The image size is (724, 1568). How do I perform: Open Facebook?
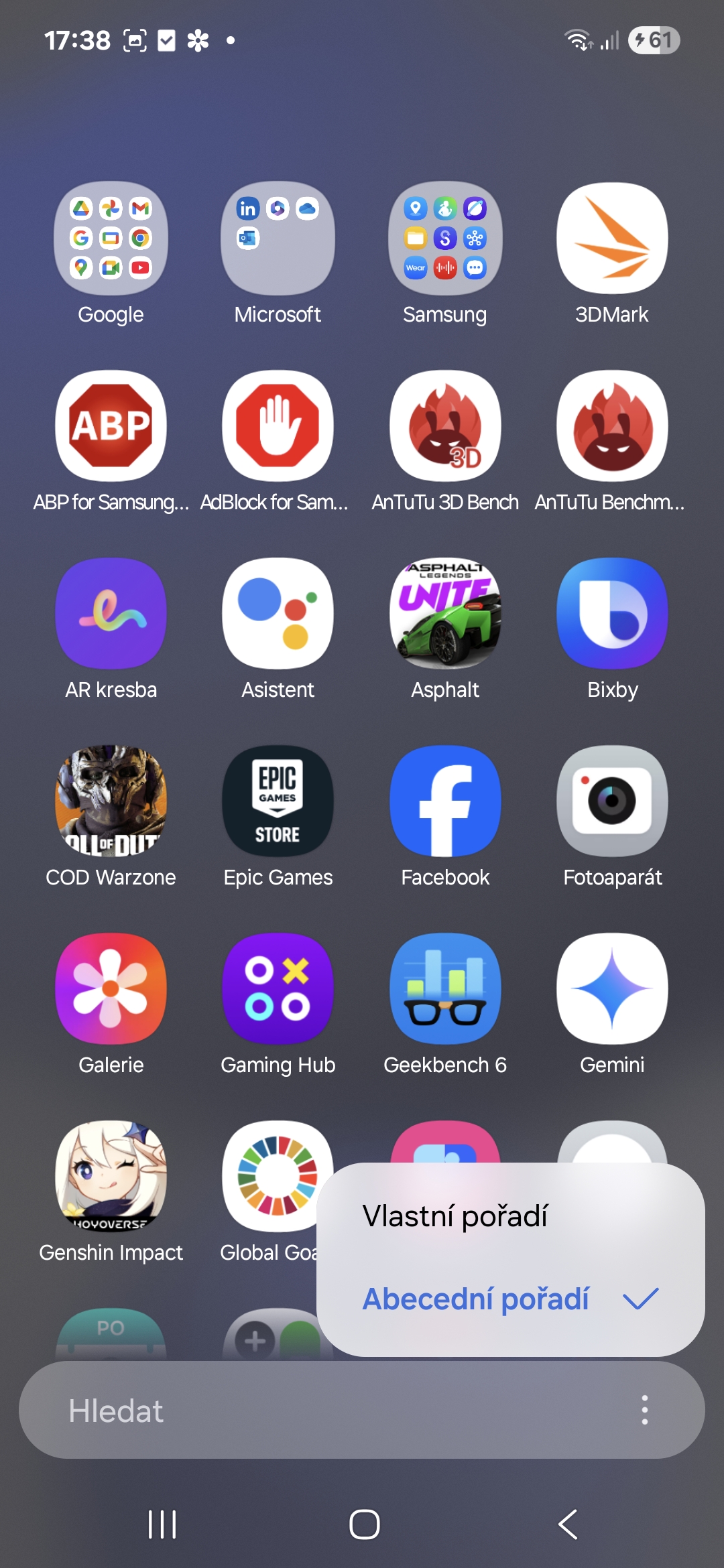coord(445,801)
